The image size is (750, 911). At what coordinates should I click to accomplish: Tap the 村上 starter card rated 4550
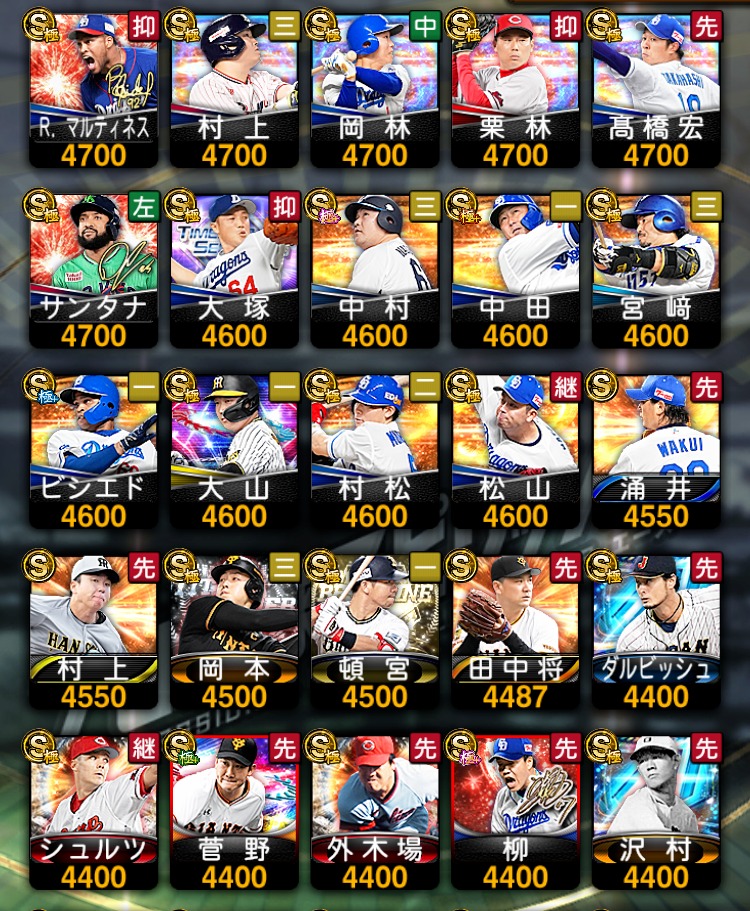click(93, 632)
